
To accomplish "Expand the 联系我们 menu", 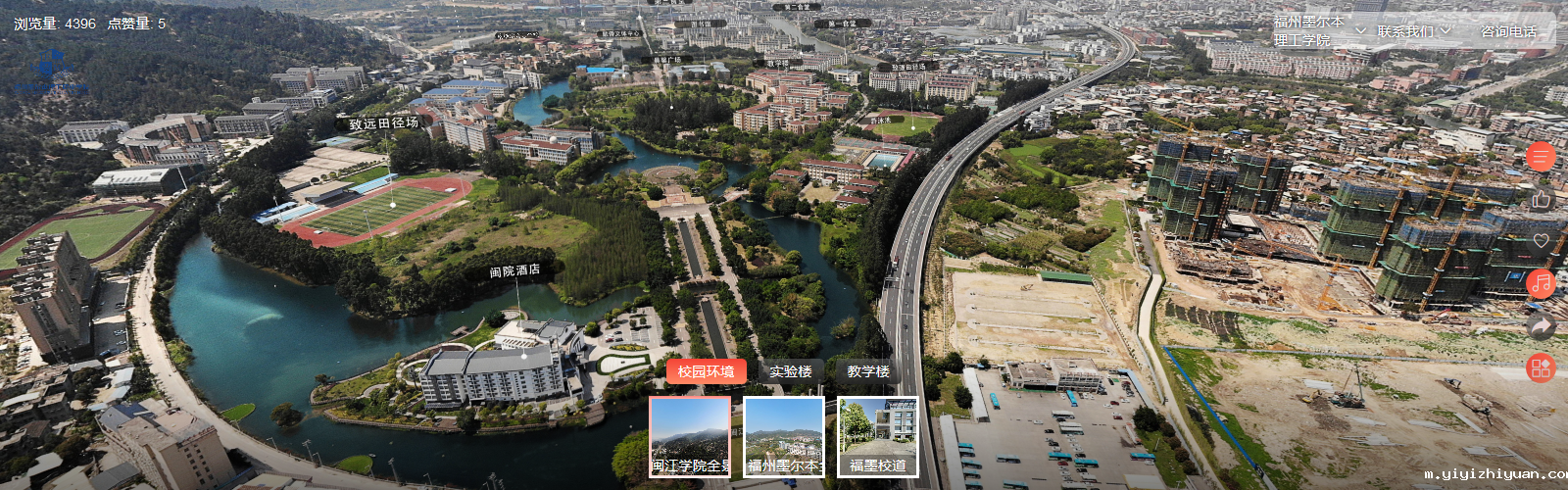I will [1413, 31].
